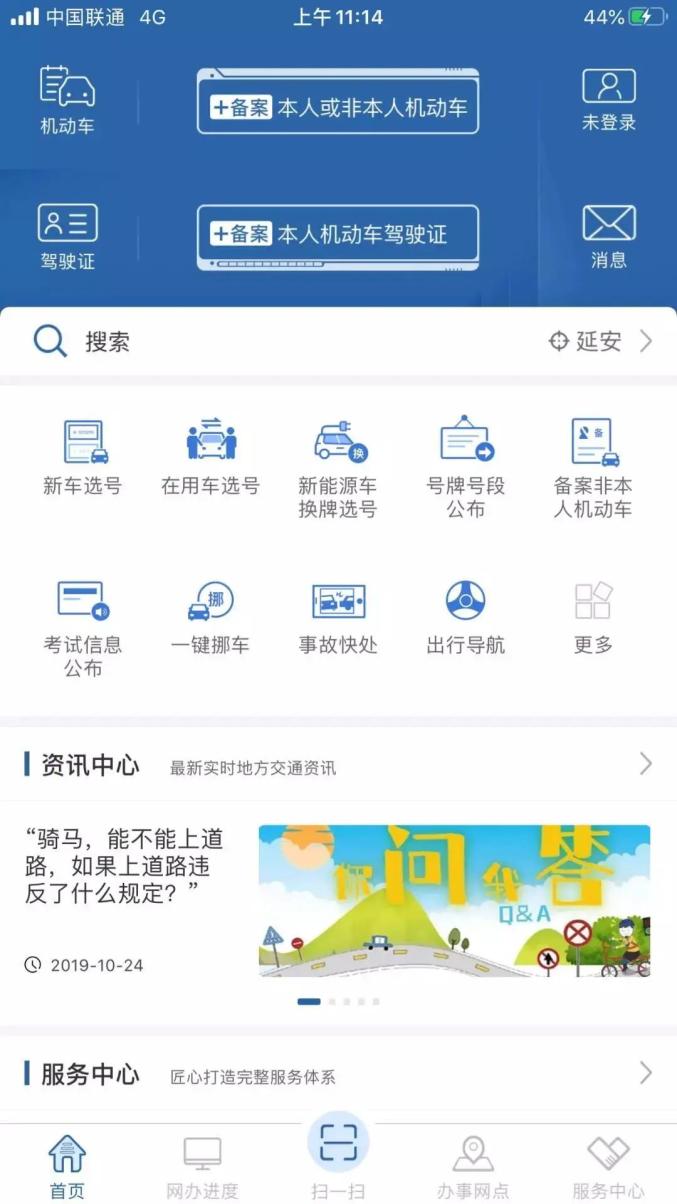
Task: Start 出行导航 navigation
Action: 466,618
